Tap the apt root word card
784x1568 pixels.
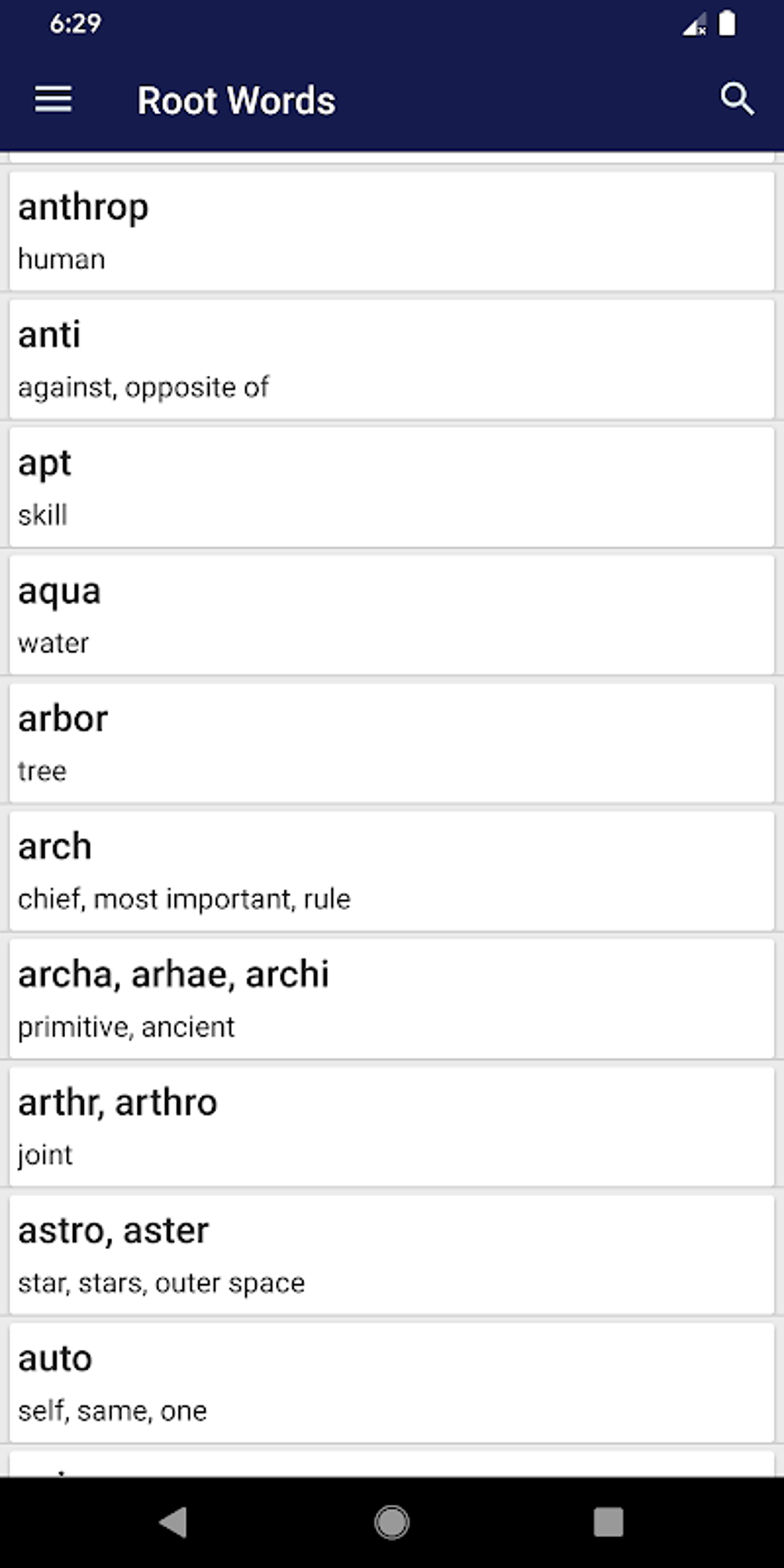point(391,485)
